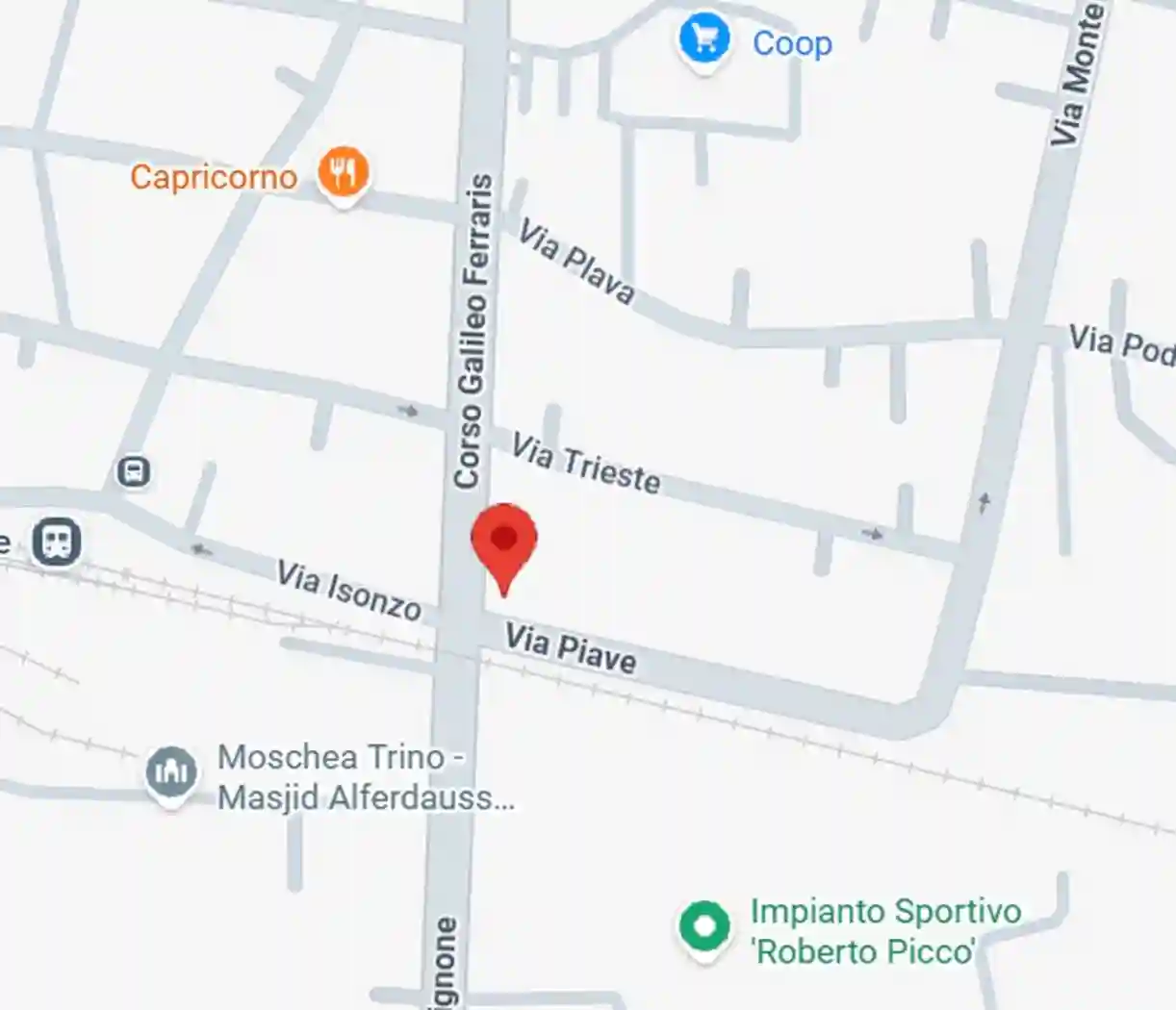
Task: Open the bus stop icon
Action: click(134, 472)
